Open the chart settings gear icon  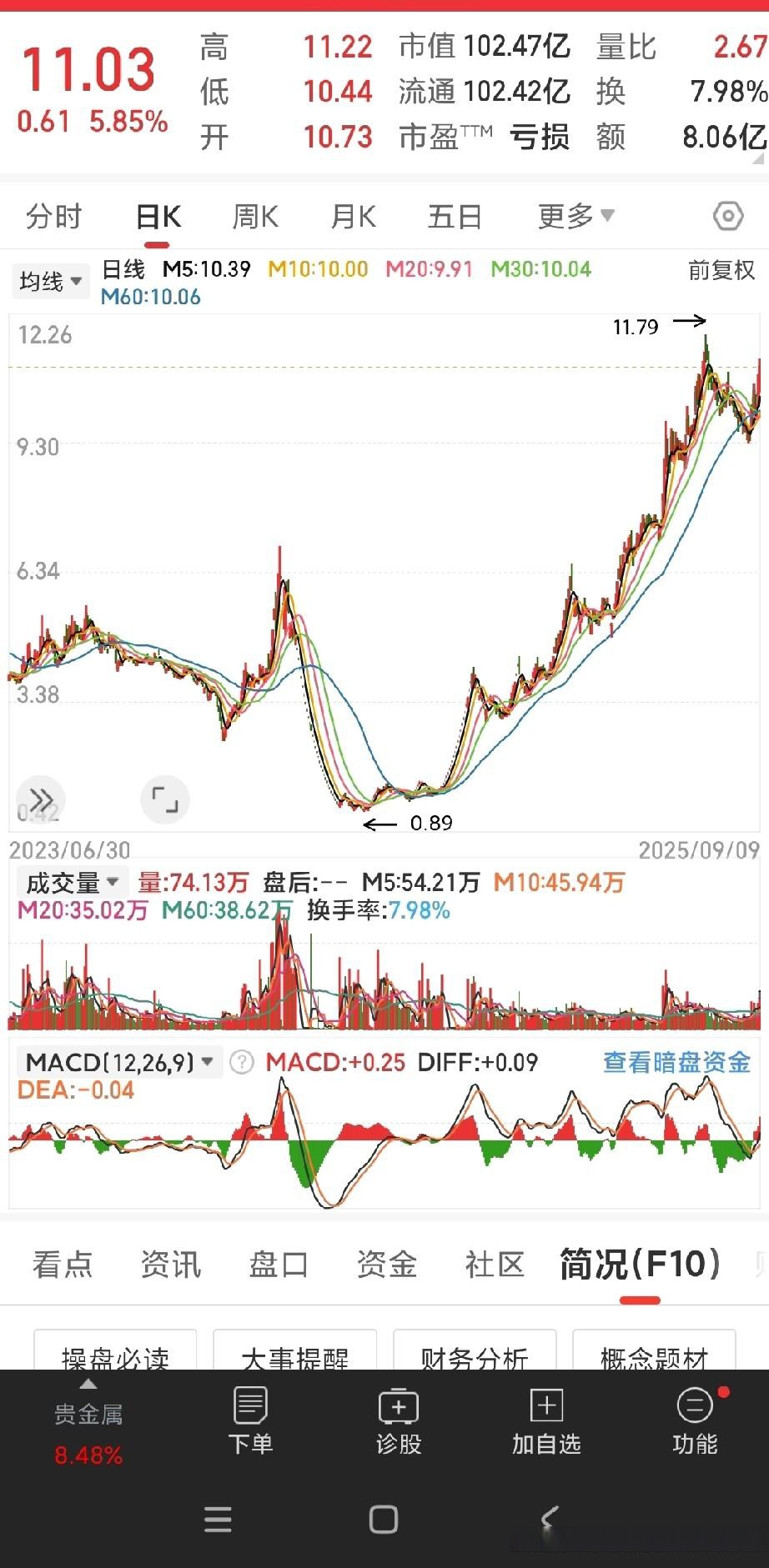727,216
